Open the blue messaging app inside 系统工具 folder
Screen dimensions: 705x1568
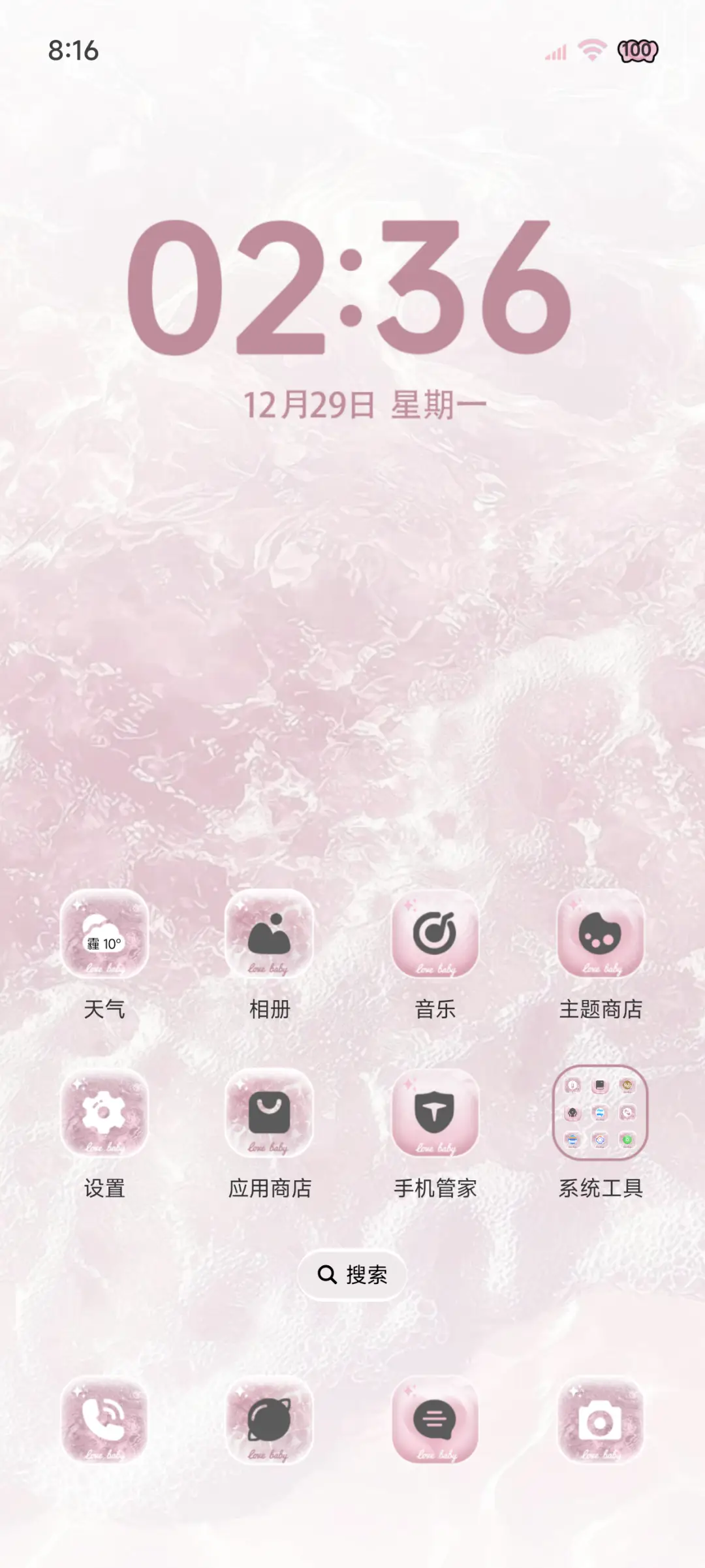(x=601, y=1112)
